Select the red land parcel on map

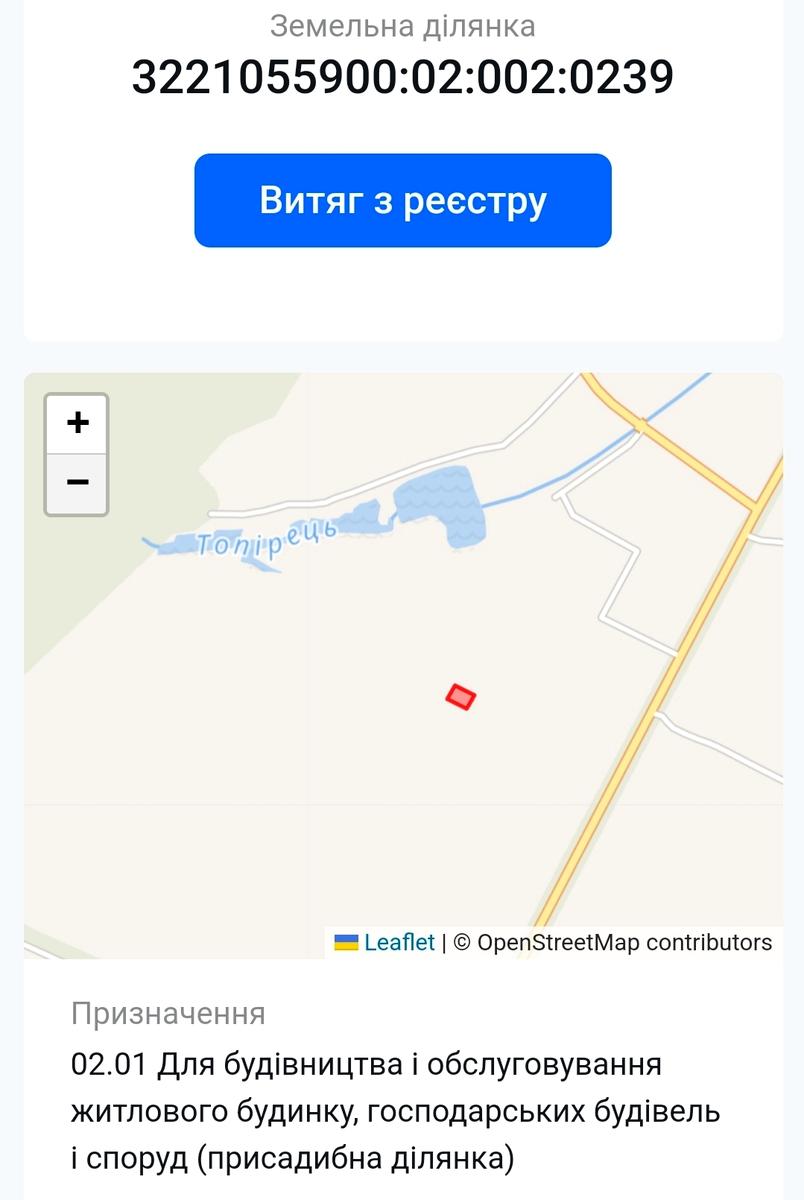pos(460,697)
